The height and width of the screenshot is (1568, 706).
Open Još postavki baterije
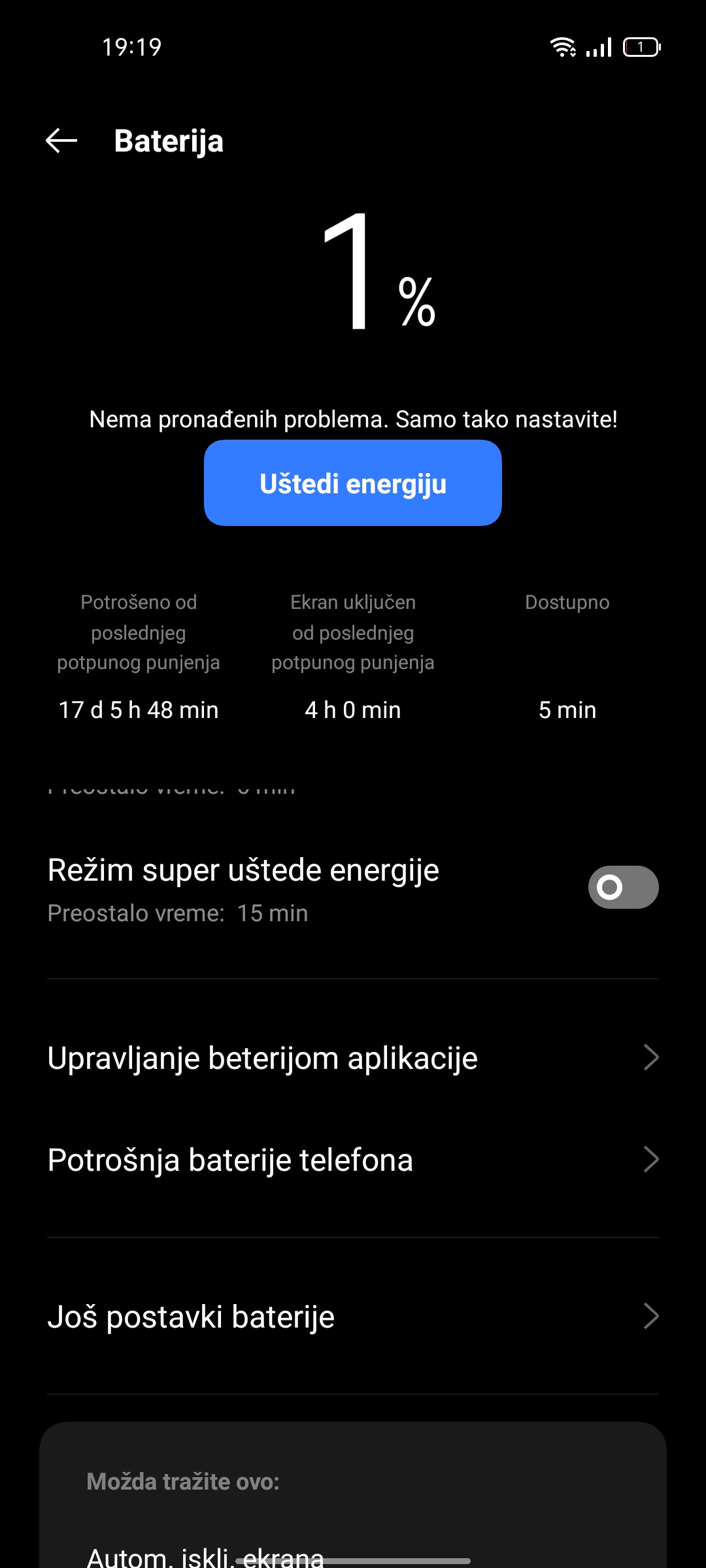click(353, 1316)
